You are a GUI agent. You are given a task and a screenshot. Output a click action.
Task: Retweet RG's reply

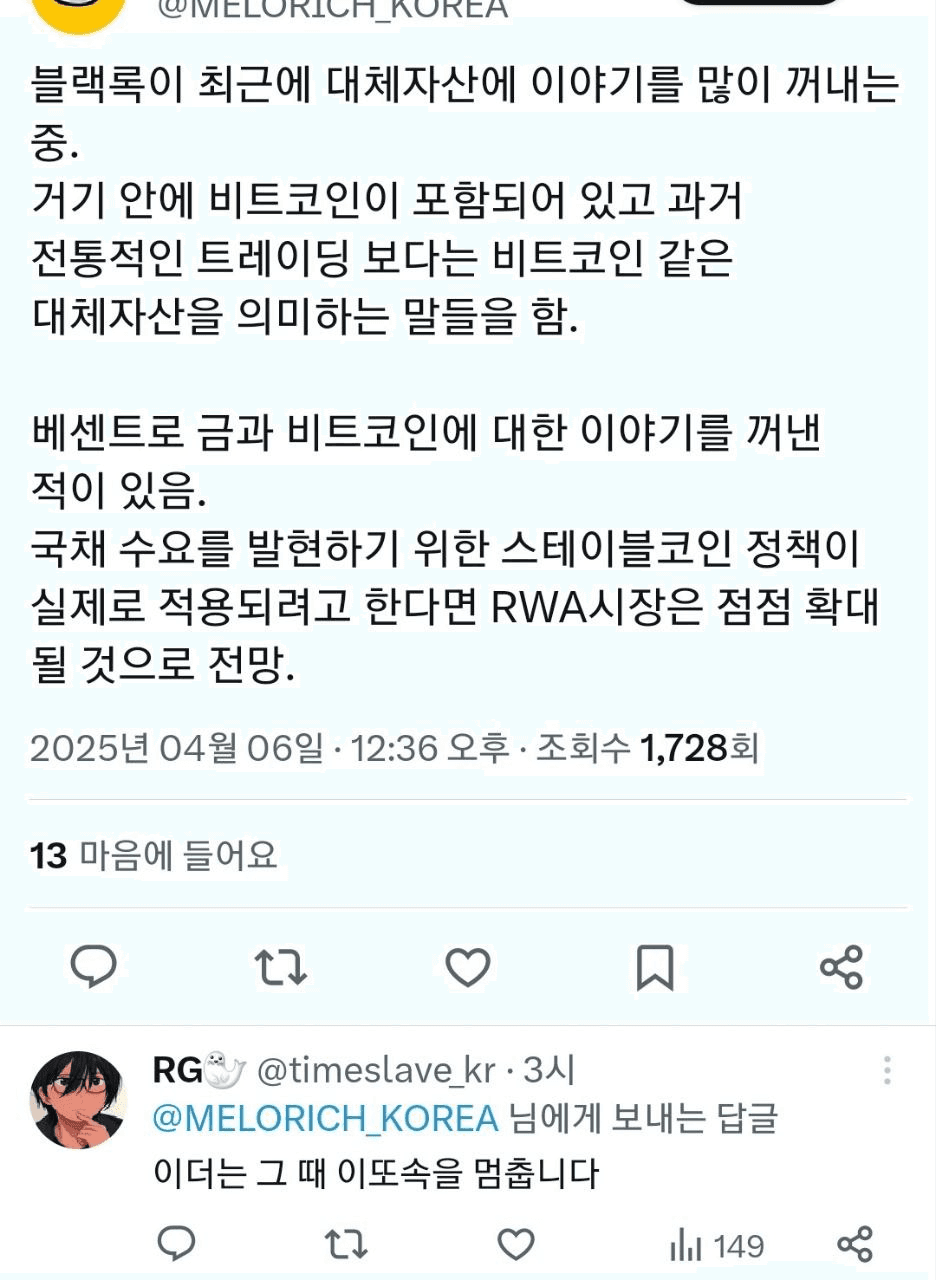point(347,1245)
